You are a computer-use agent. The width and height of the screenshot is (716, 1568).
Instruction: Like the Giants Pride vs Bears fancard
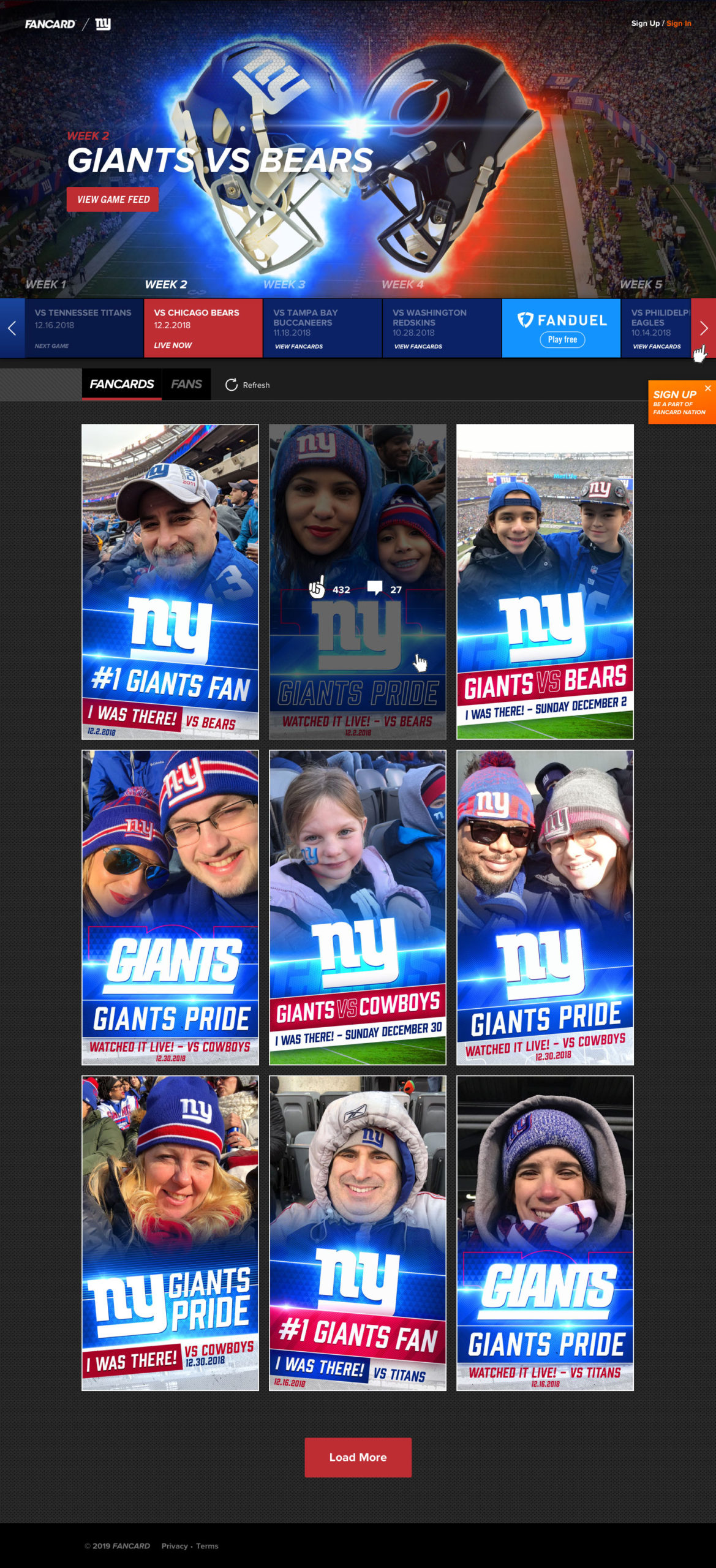pos(317,589)
